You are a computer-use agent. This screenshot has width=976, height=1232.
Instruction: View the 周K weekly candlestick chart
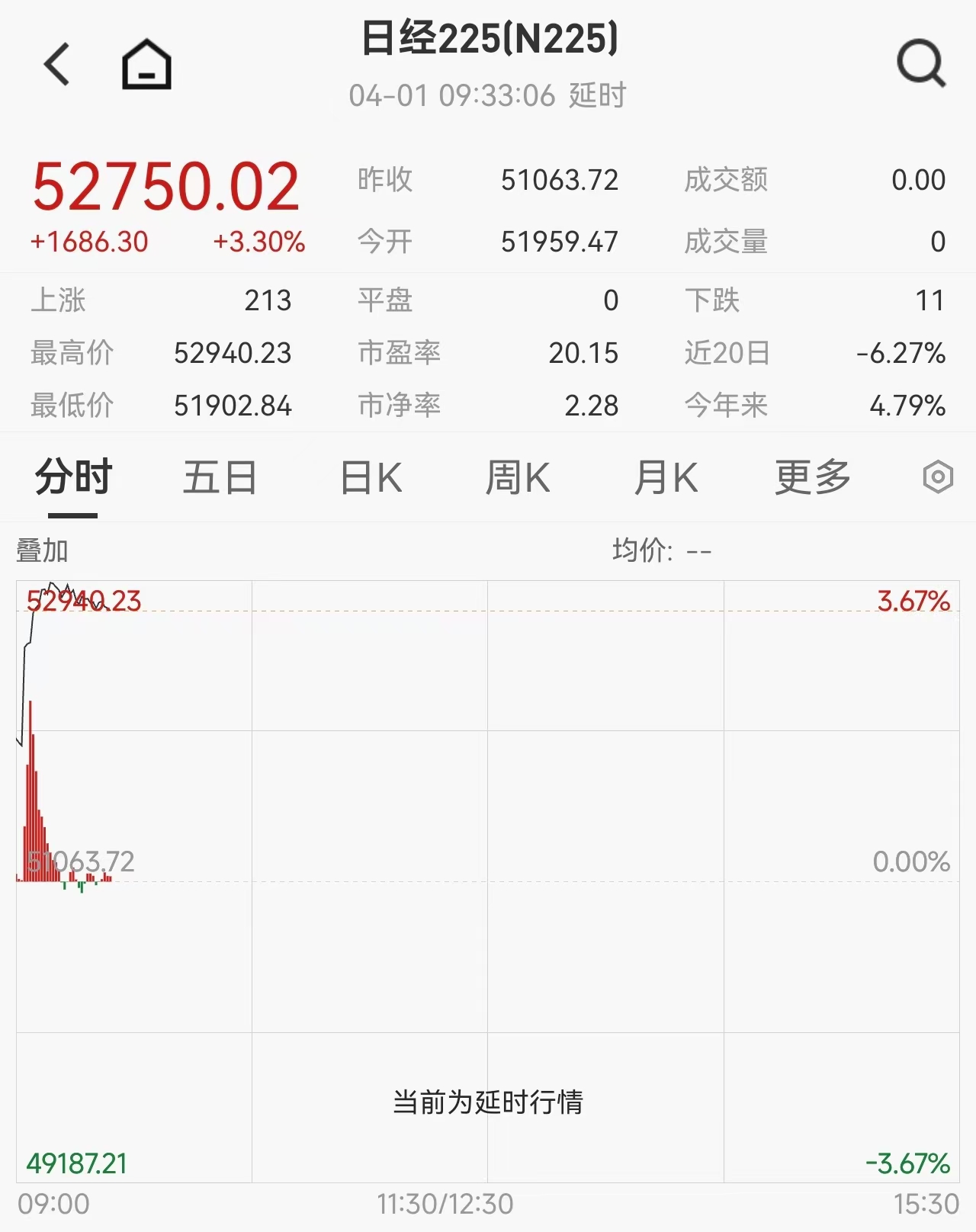point(518,478)
